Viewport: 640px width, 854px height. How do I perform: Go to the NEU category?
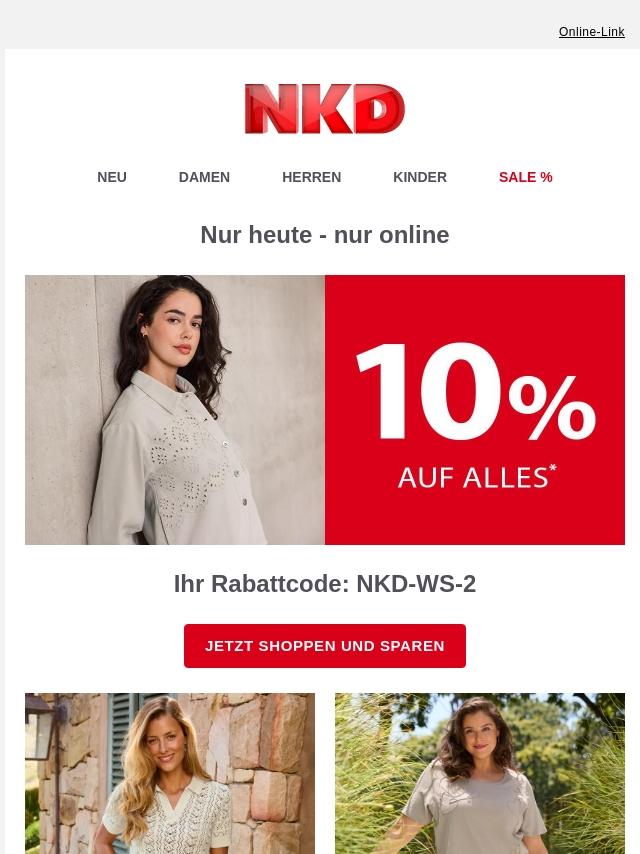tap(112, 177)
